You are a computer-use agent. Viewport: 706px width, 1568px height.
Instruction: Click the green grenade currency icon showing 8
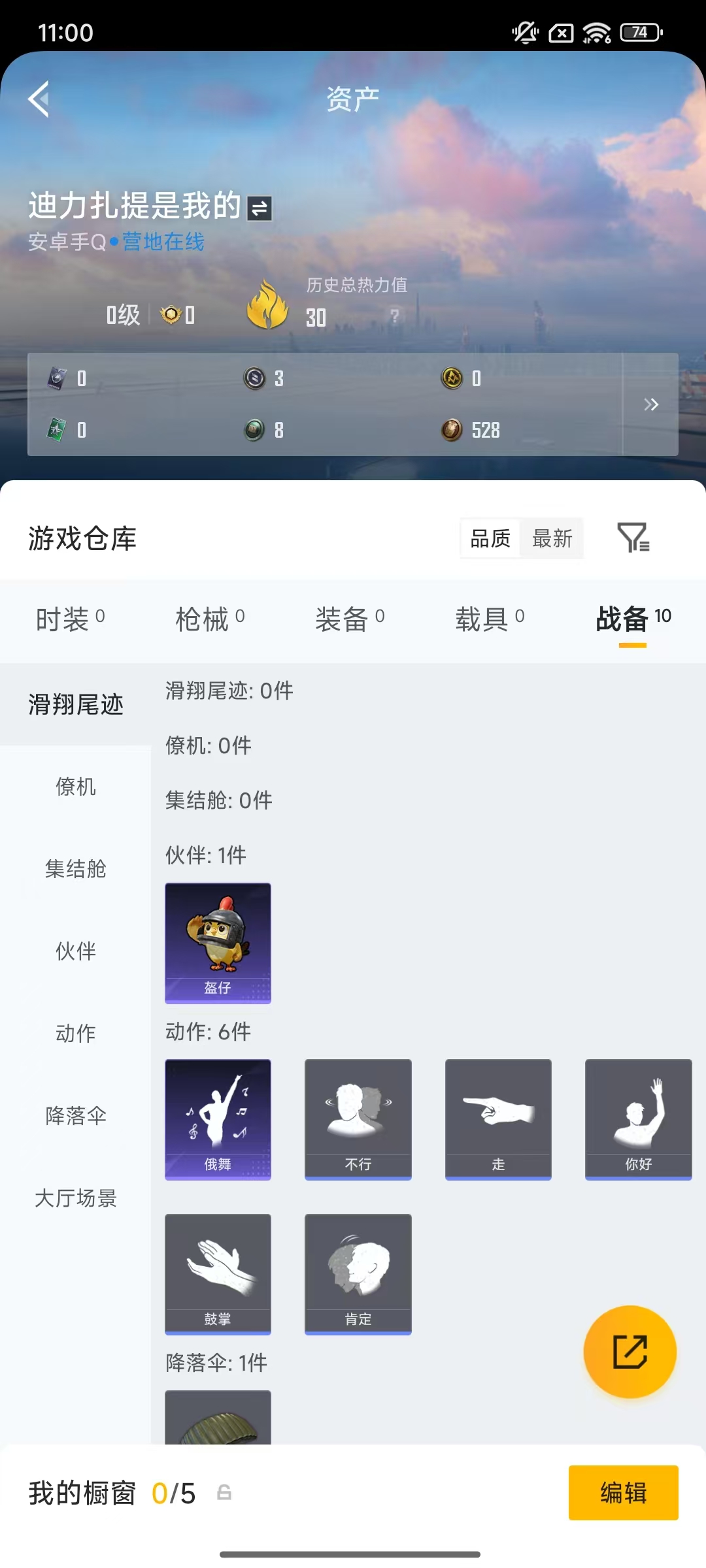pos(254,430)
